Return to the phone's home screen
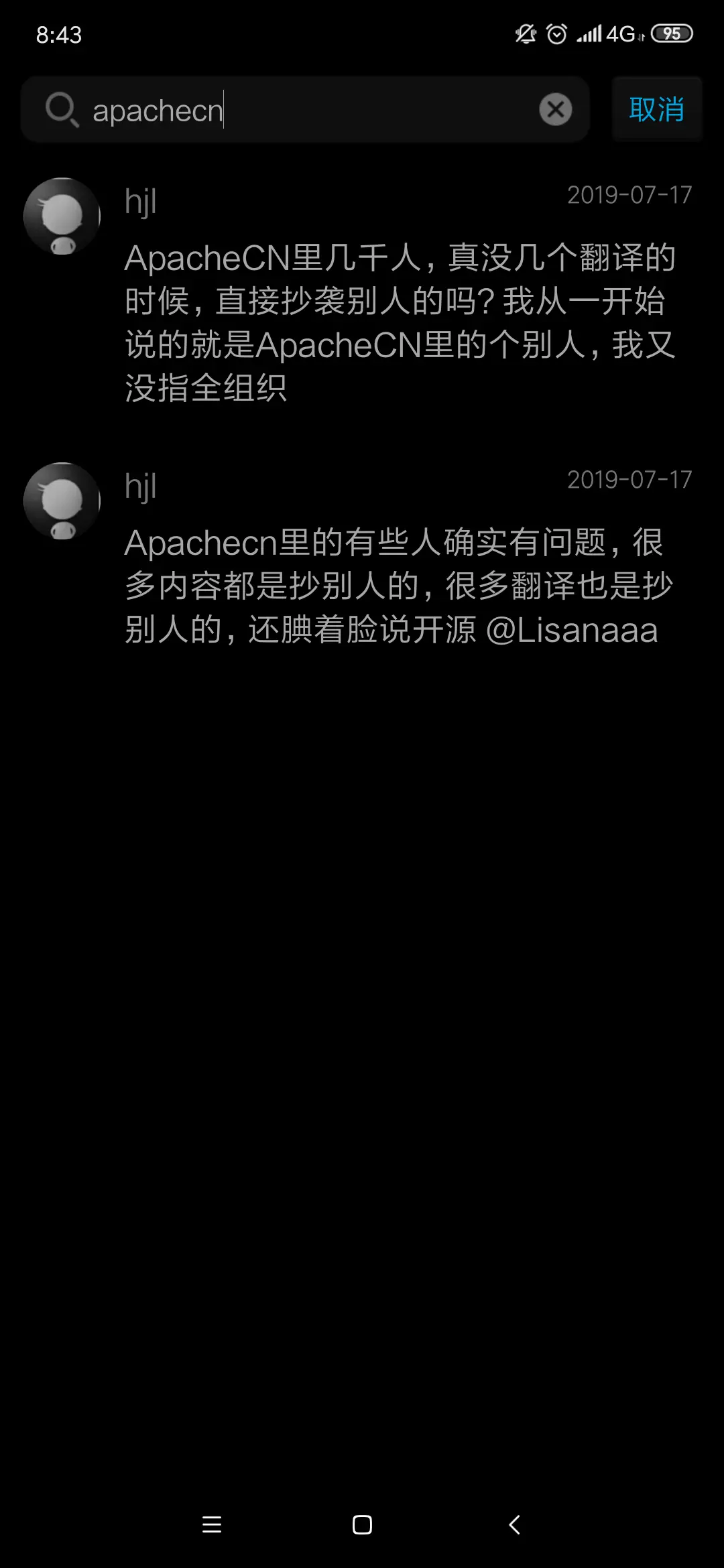Image resolution: width=724 pixels, height=1568 pixels. pos(362,1524)
